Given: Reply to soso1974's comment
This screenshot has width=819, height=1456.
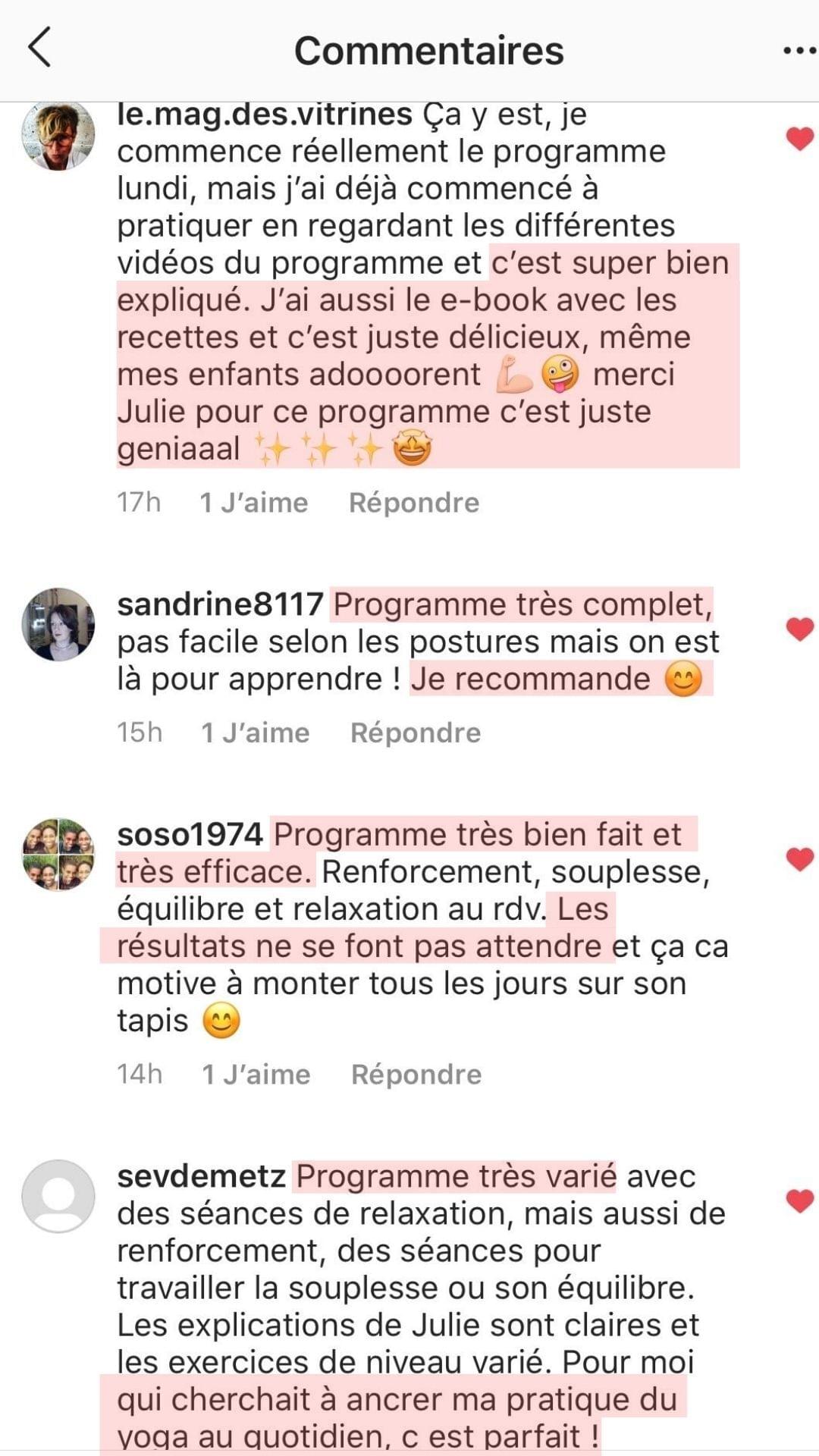Looking at the screenshot, I should 416,1075.
